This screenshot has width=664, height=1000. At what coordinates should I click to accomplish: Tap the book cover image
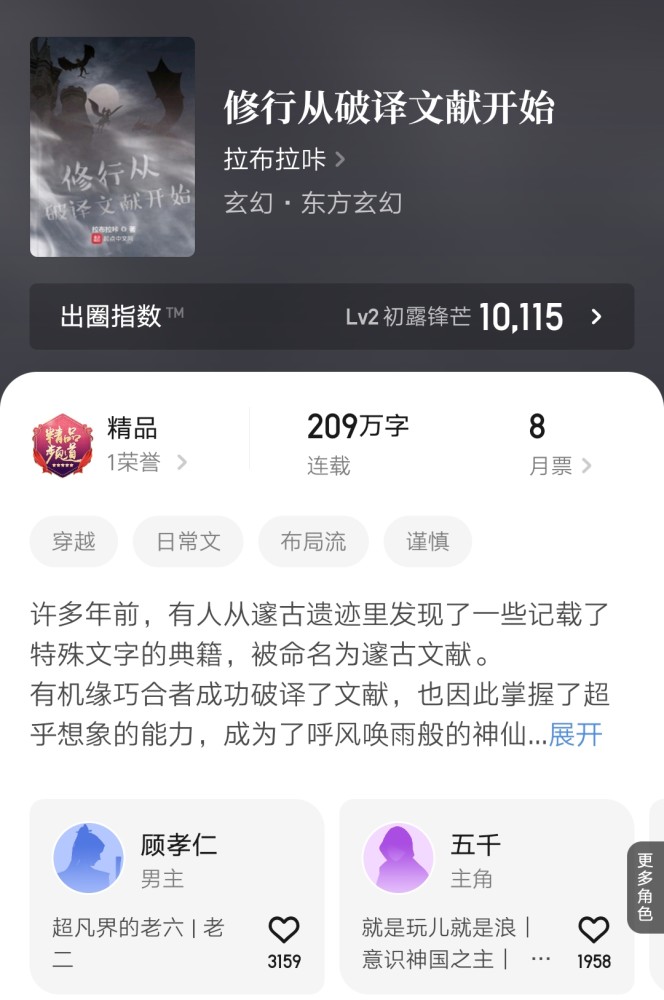(112, 147)
